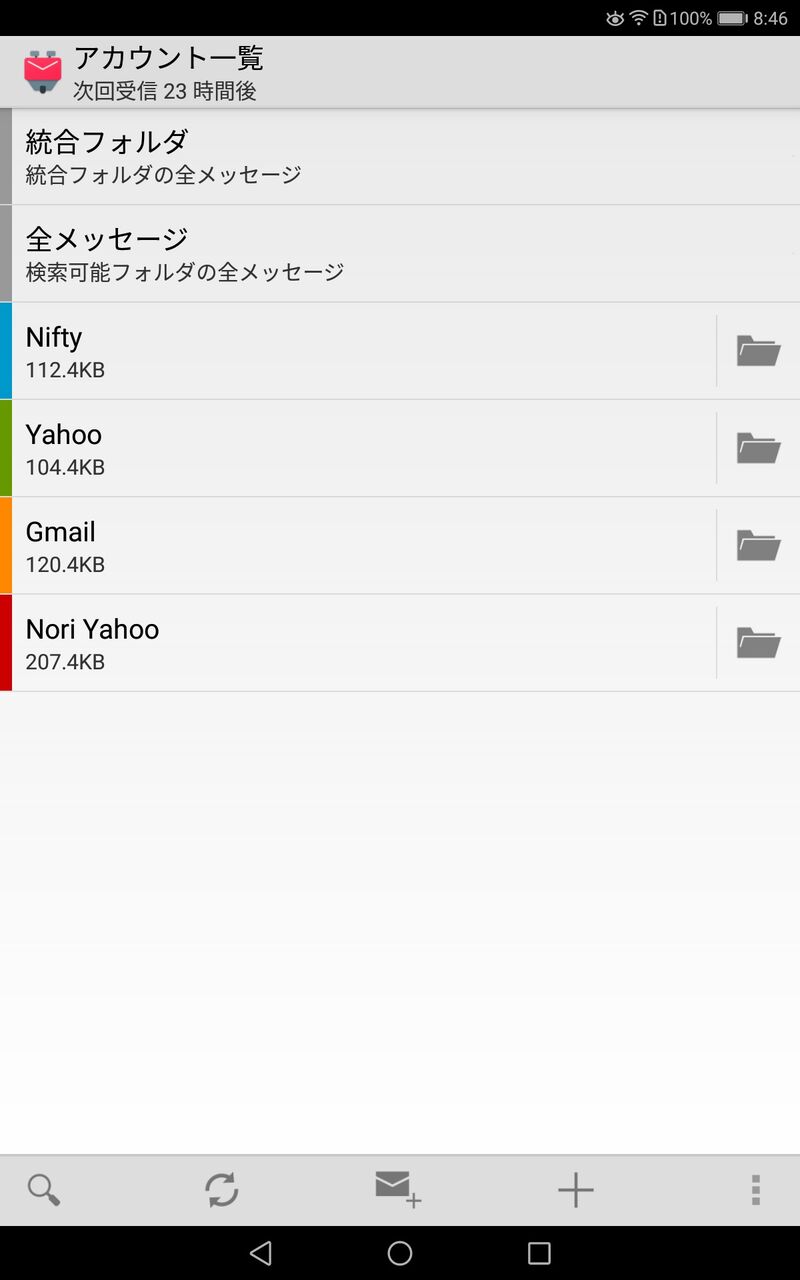Screen dimensions: 800x1280
Task: Open the Yahoo 104.4KB account
Action: click(358, 448)
